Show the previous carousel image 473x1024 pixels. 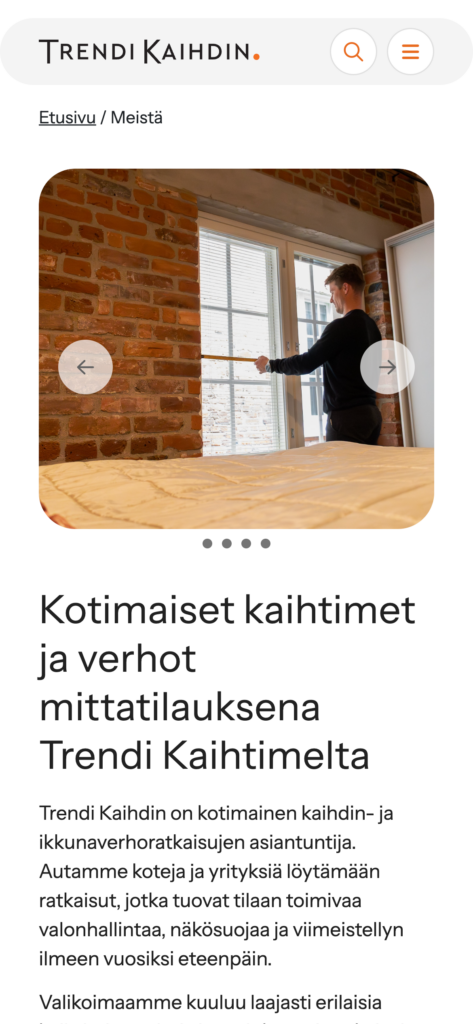(x=86, y=367)
